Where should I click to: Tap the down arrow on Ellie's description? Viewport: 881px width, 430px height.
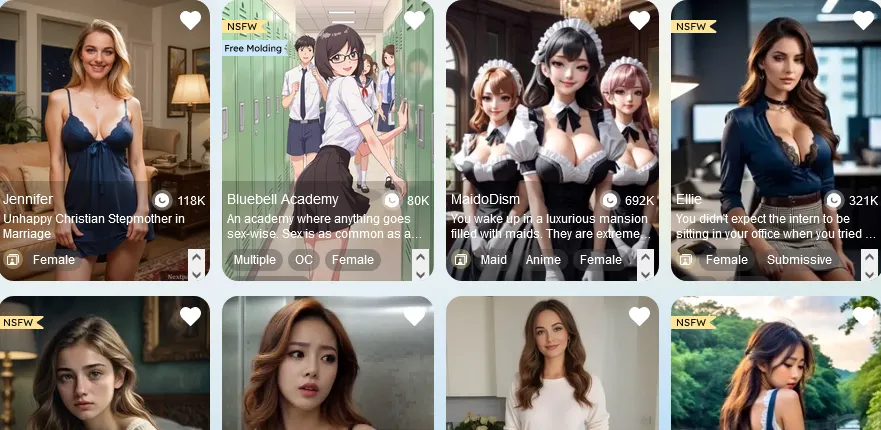click(869, 273)
